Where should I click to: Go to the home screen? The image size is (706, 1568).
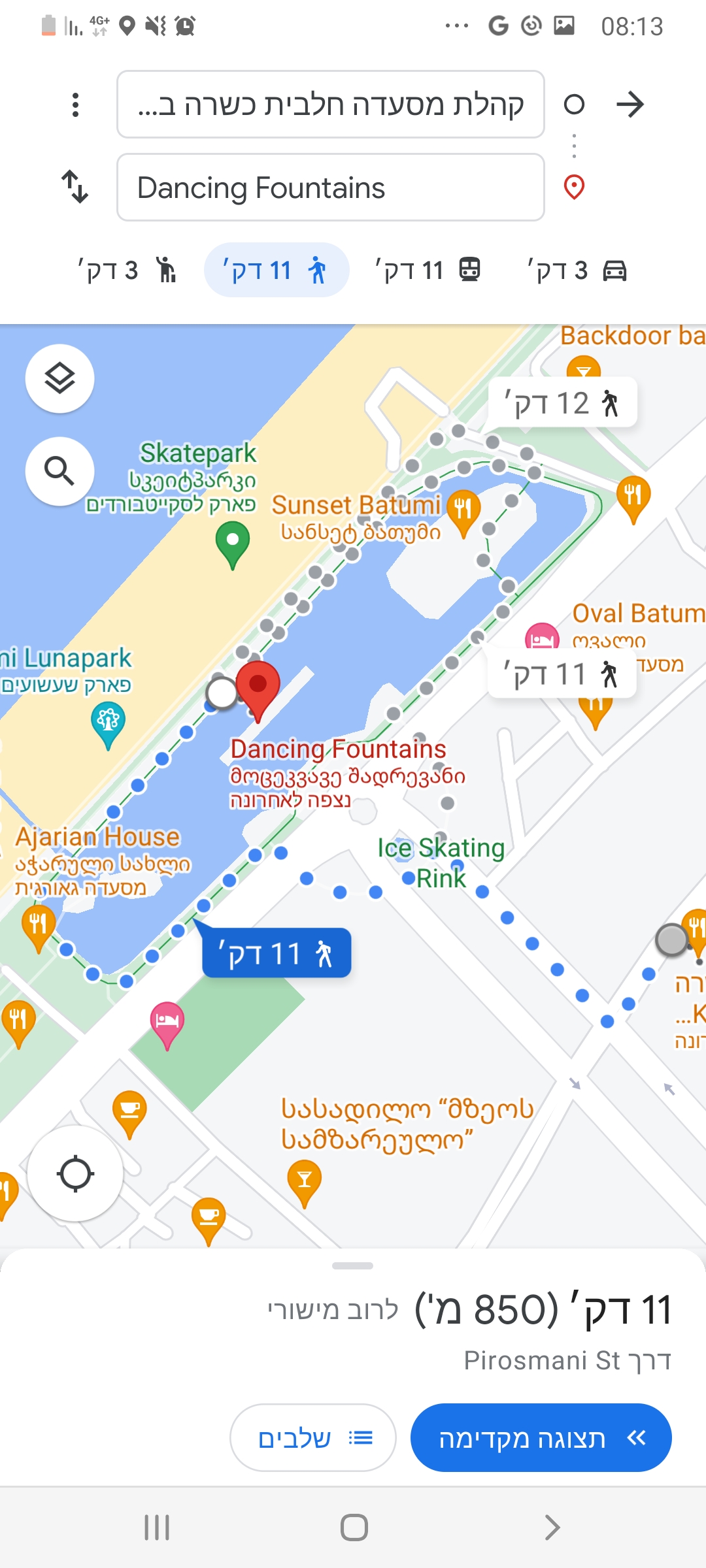[354, 1527]
